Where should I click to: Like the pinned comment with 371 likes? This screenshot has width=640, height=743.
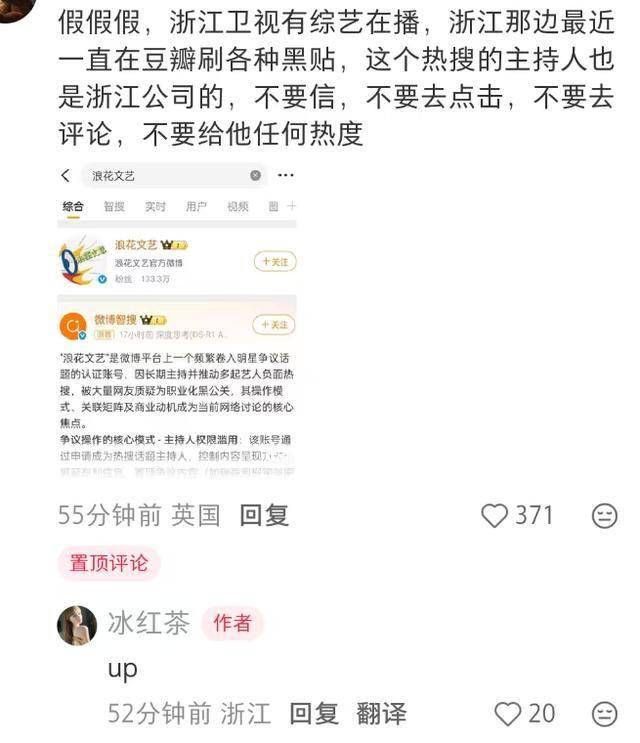(x=495, y=515)
